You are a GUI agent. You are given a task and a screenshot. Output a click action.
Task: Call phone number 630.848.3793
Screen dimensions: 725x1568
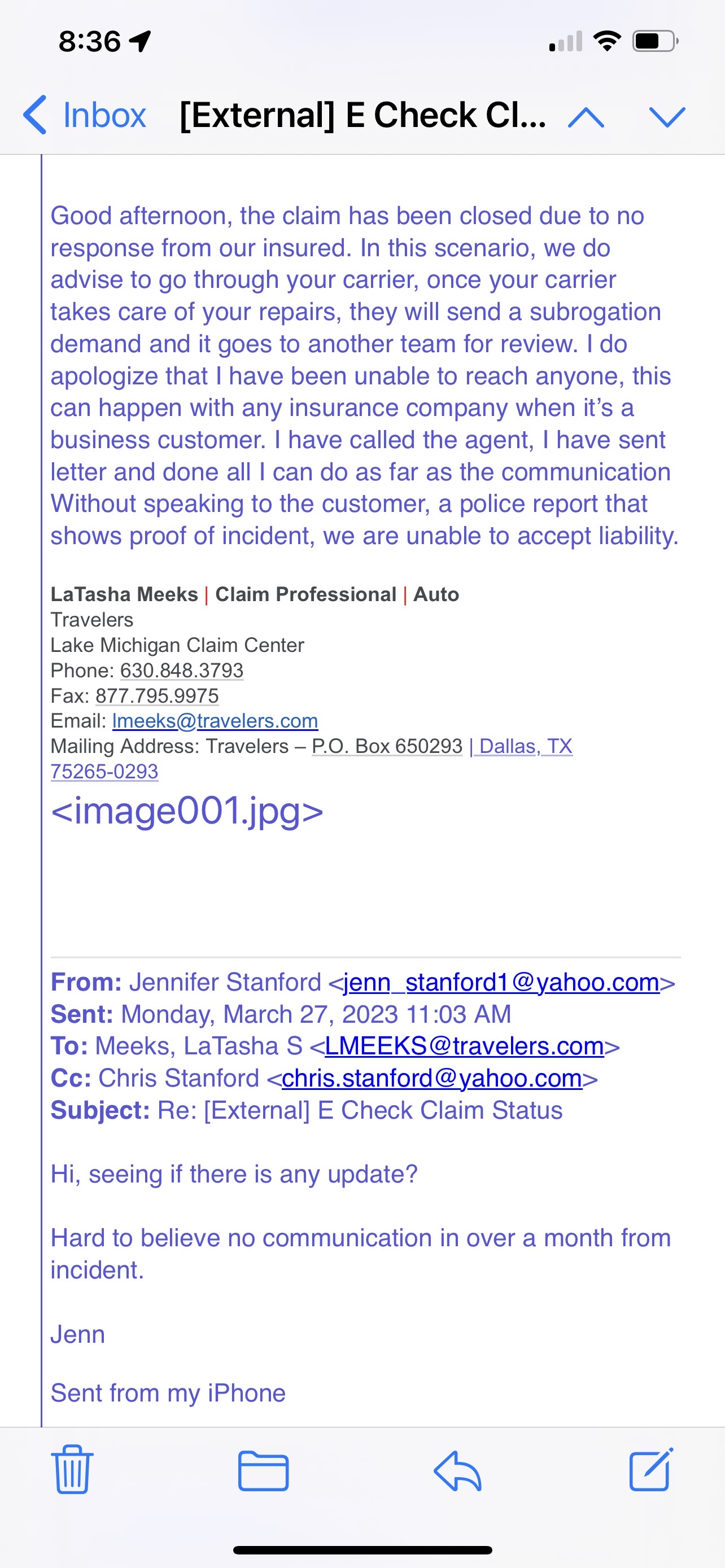pos(181,670)
